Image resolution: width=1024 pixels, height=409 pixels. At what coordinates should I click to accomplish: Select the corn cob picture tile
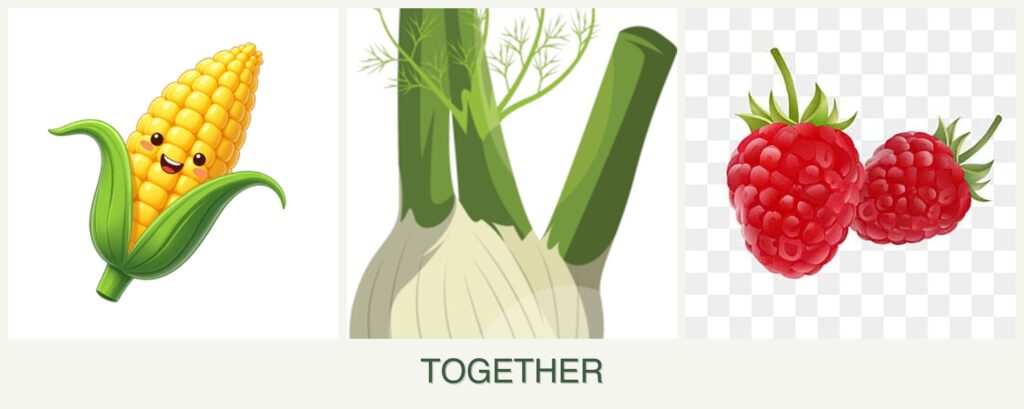coord(173,173)
